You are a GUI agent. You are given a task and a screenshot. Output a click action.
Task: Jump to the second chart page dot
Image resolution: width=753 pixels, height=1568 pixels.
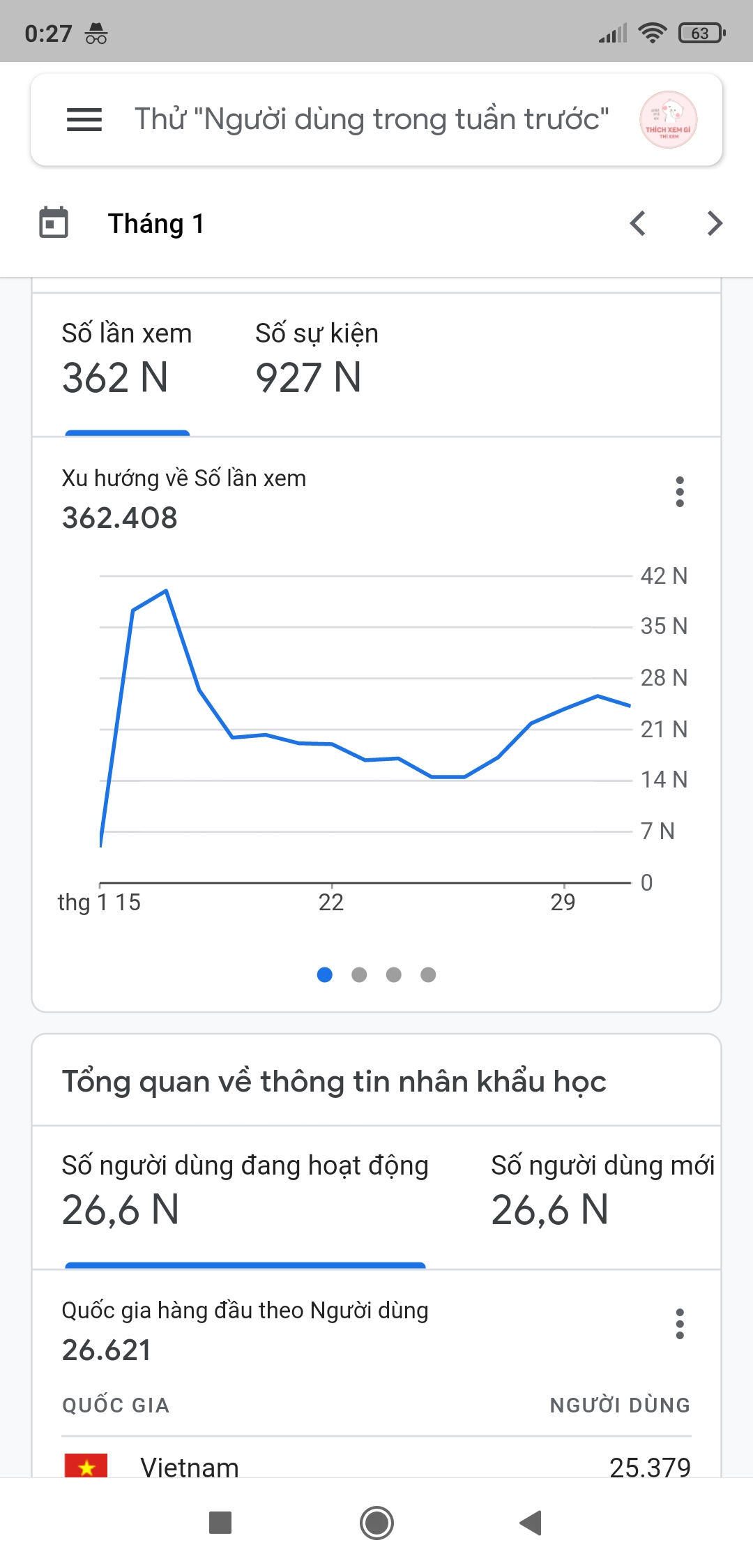point(359,974)
